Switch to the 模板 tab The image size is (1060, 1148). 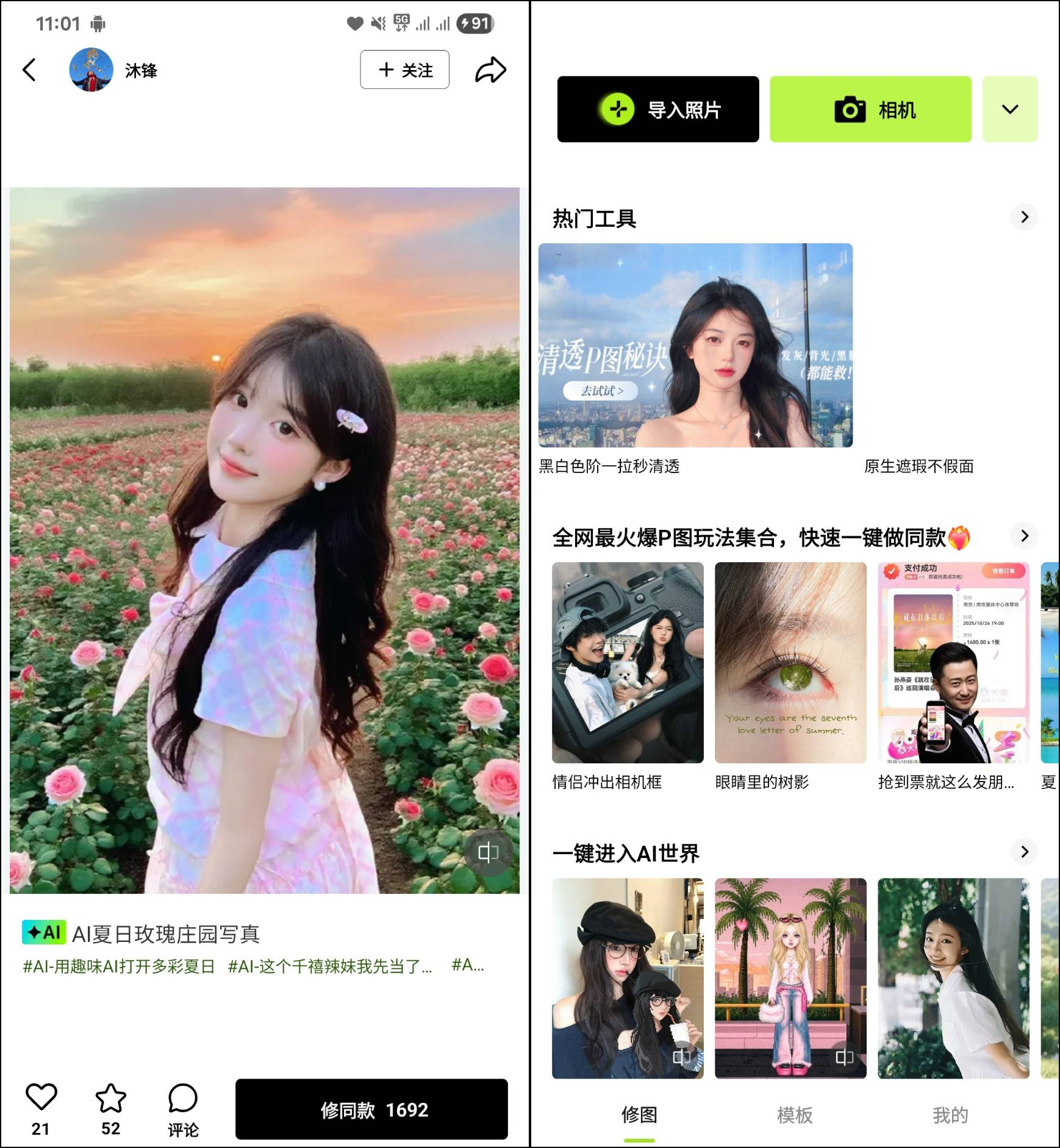(x=794, y=1115)
